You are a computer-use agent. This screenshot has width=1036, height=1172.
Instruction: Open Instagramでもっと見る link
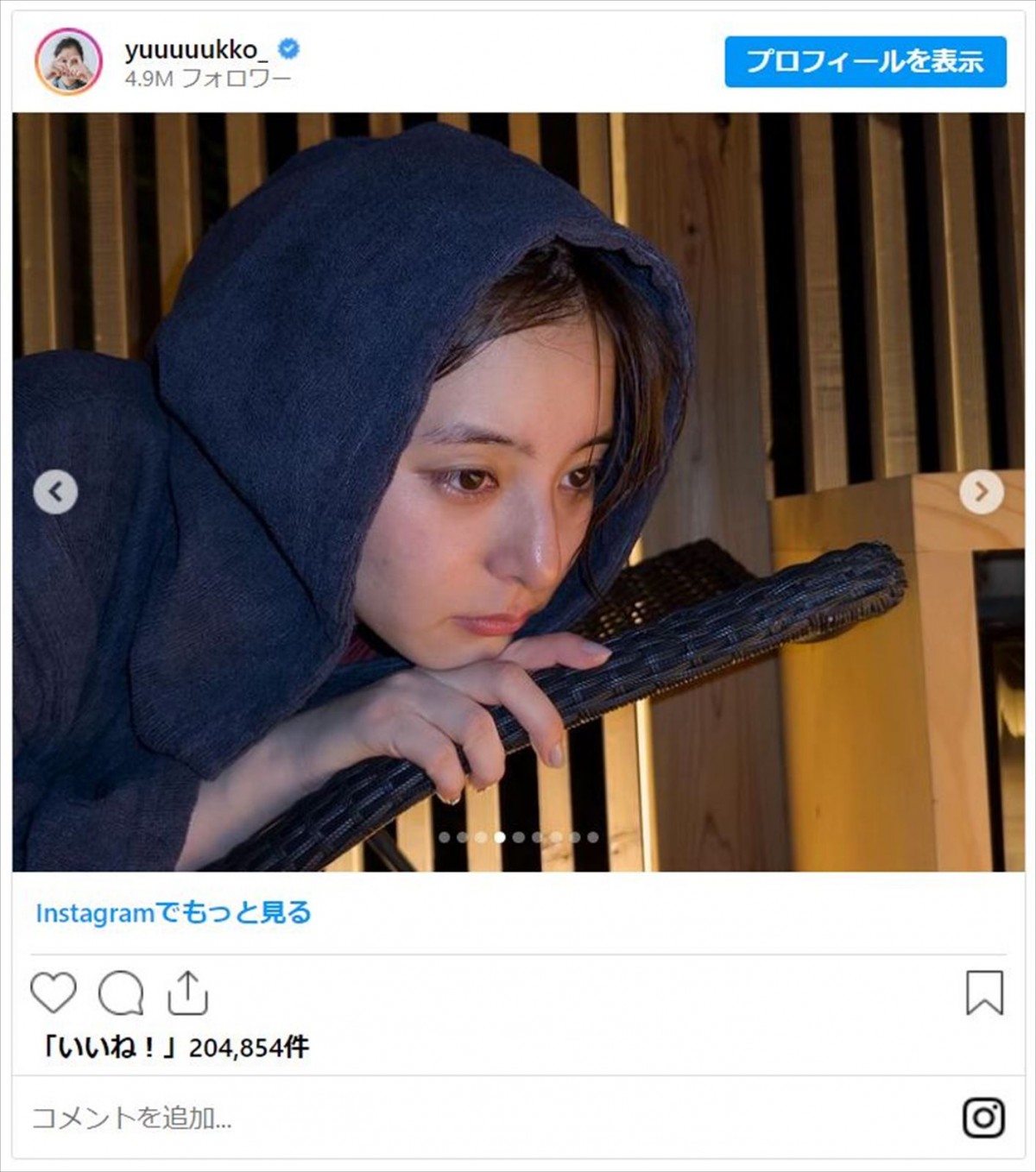pos(173,912)
